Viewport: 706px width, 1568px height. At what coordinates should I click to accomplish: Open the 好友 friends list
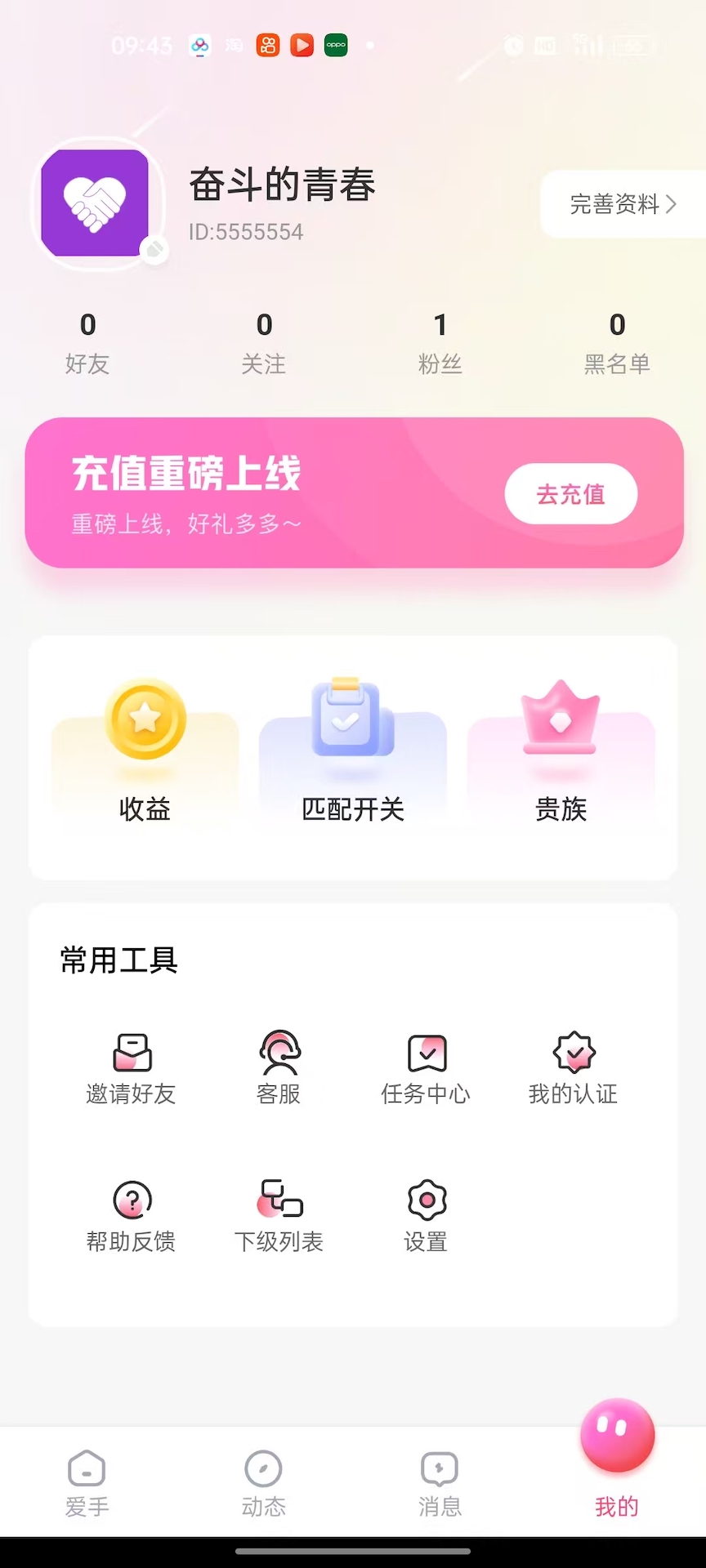tap(87, 343)
